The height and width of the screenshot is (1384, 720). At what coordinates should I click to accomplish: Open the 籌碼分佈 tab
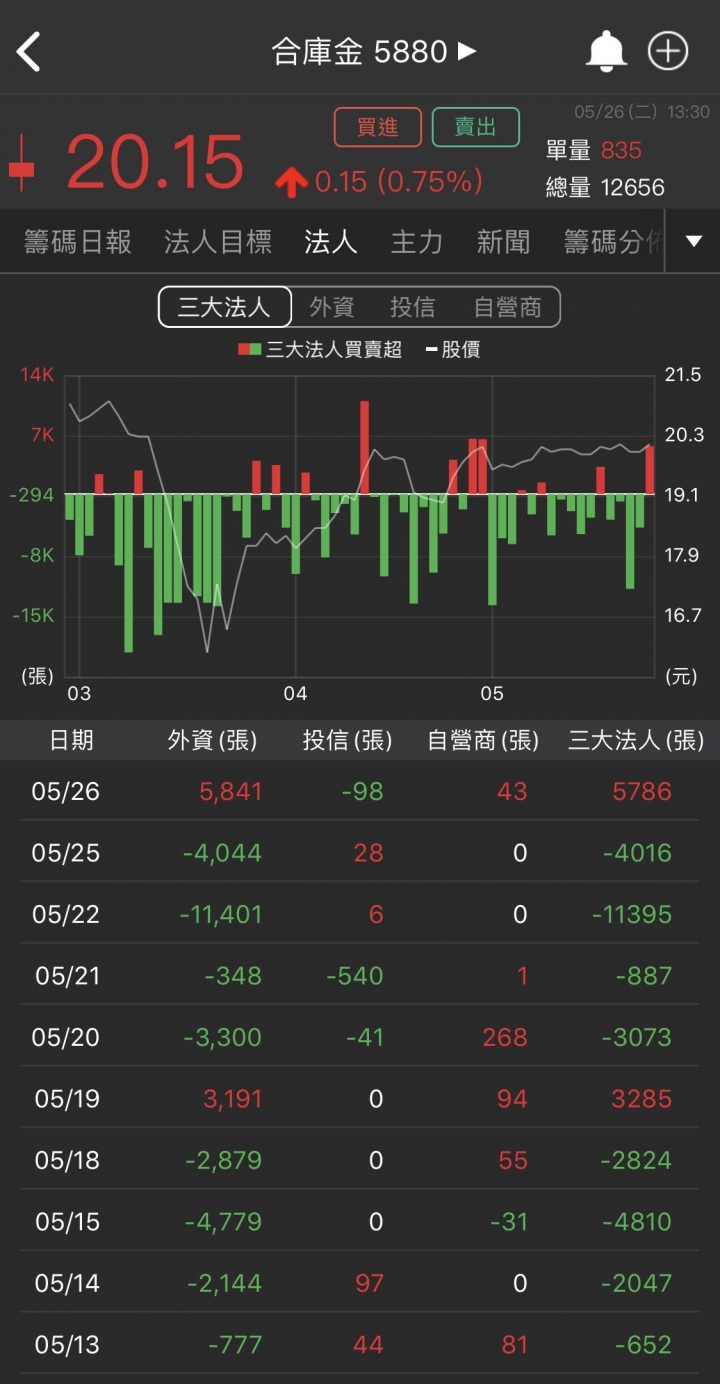[612, 242]
